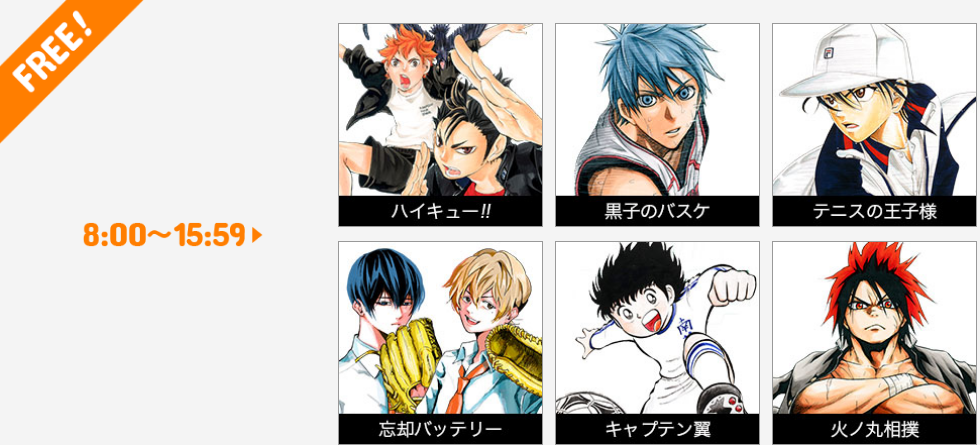Open the 8:00〜15:59 free time slot link

click(x=171, y=236)
